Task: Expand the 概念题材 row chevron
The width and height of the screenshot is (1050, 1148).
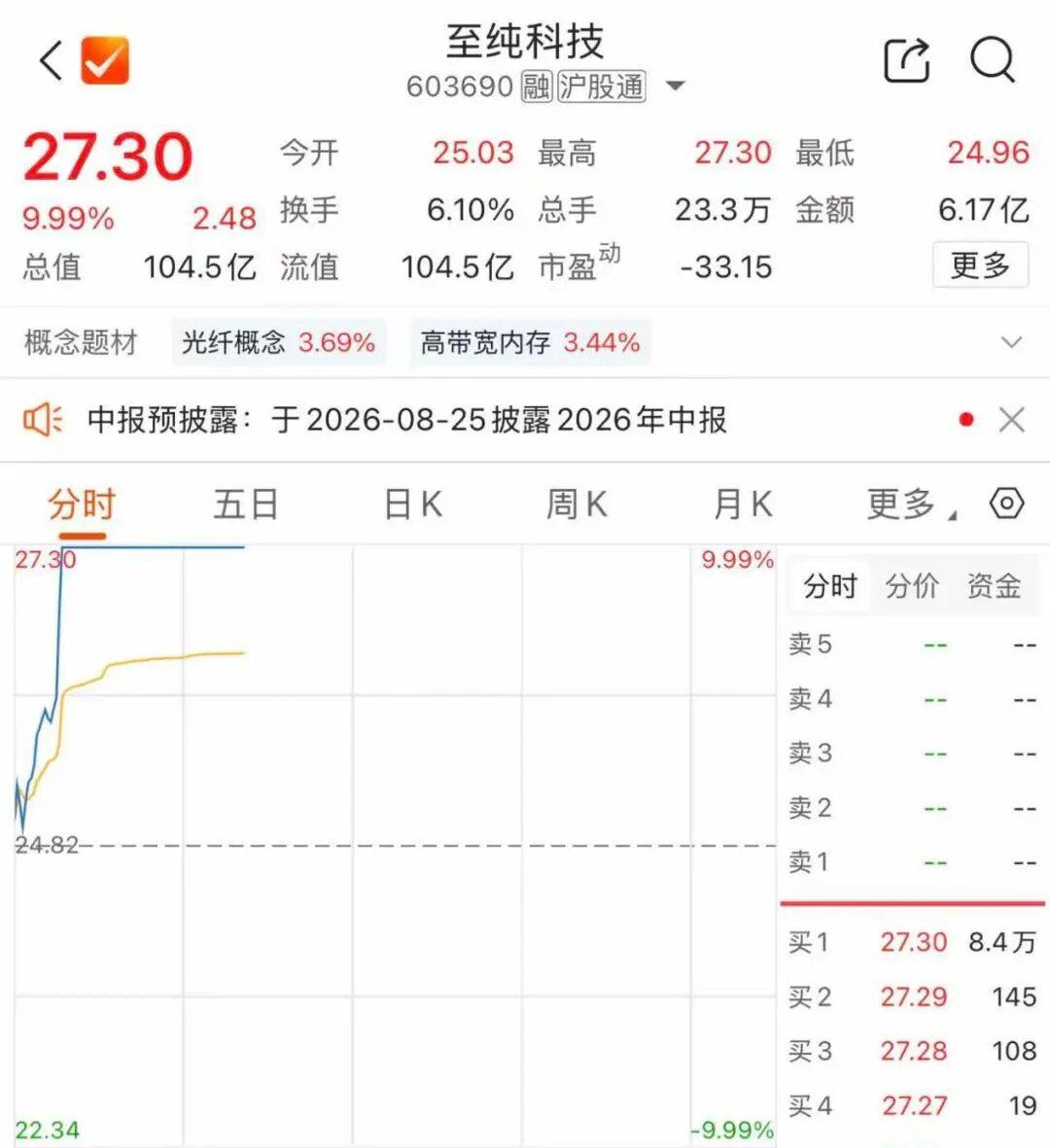Action: click(1011, 342)
